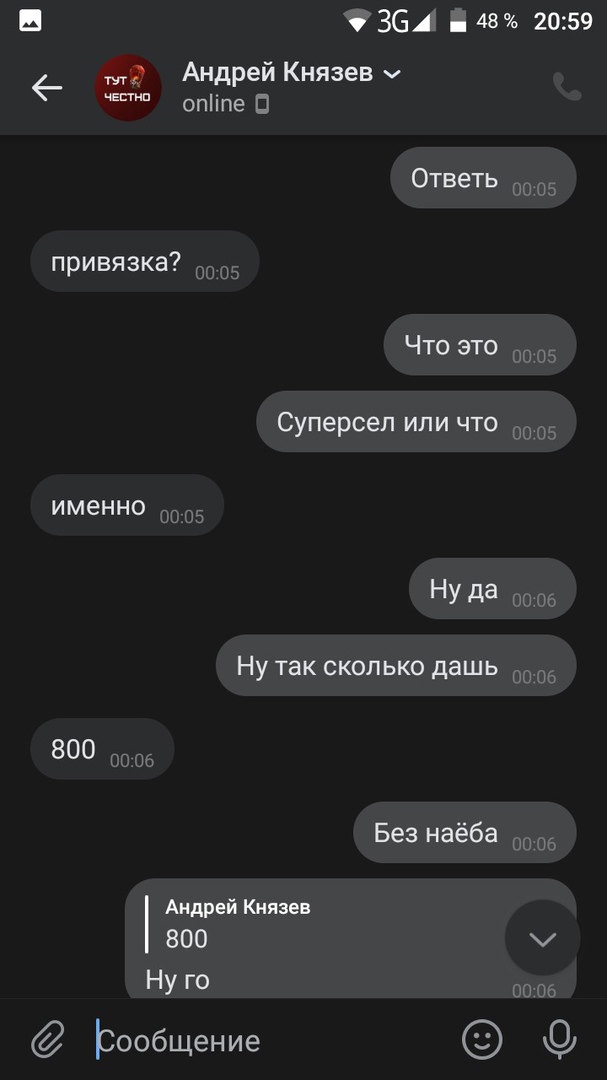Expand the Андрей Князев chat menu dropdown

coord(392,74)
